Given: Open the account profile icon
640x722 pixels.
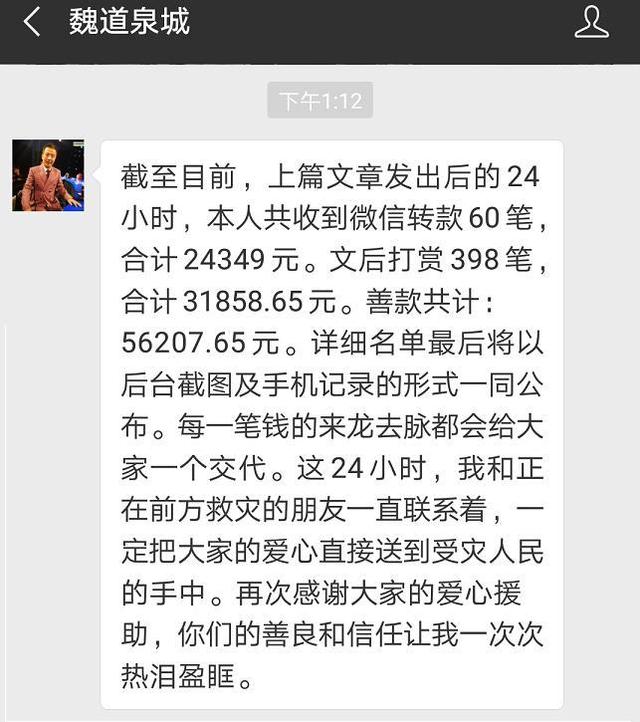Looking at the screenshot, I should tap(592, 22).
